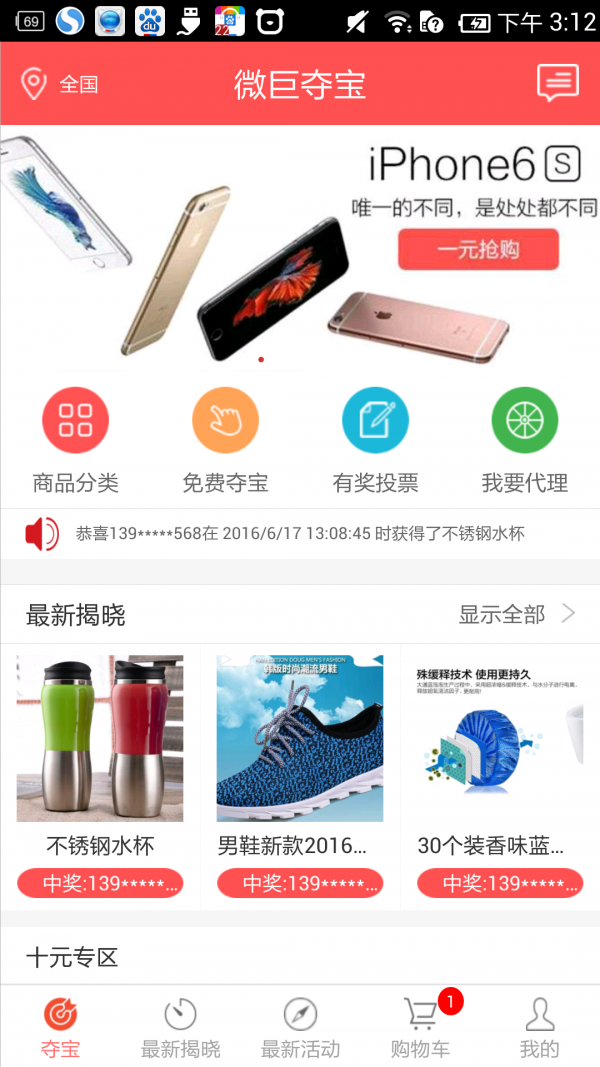Go to the 我的 profile tab

pos(540,1027)
